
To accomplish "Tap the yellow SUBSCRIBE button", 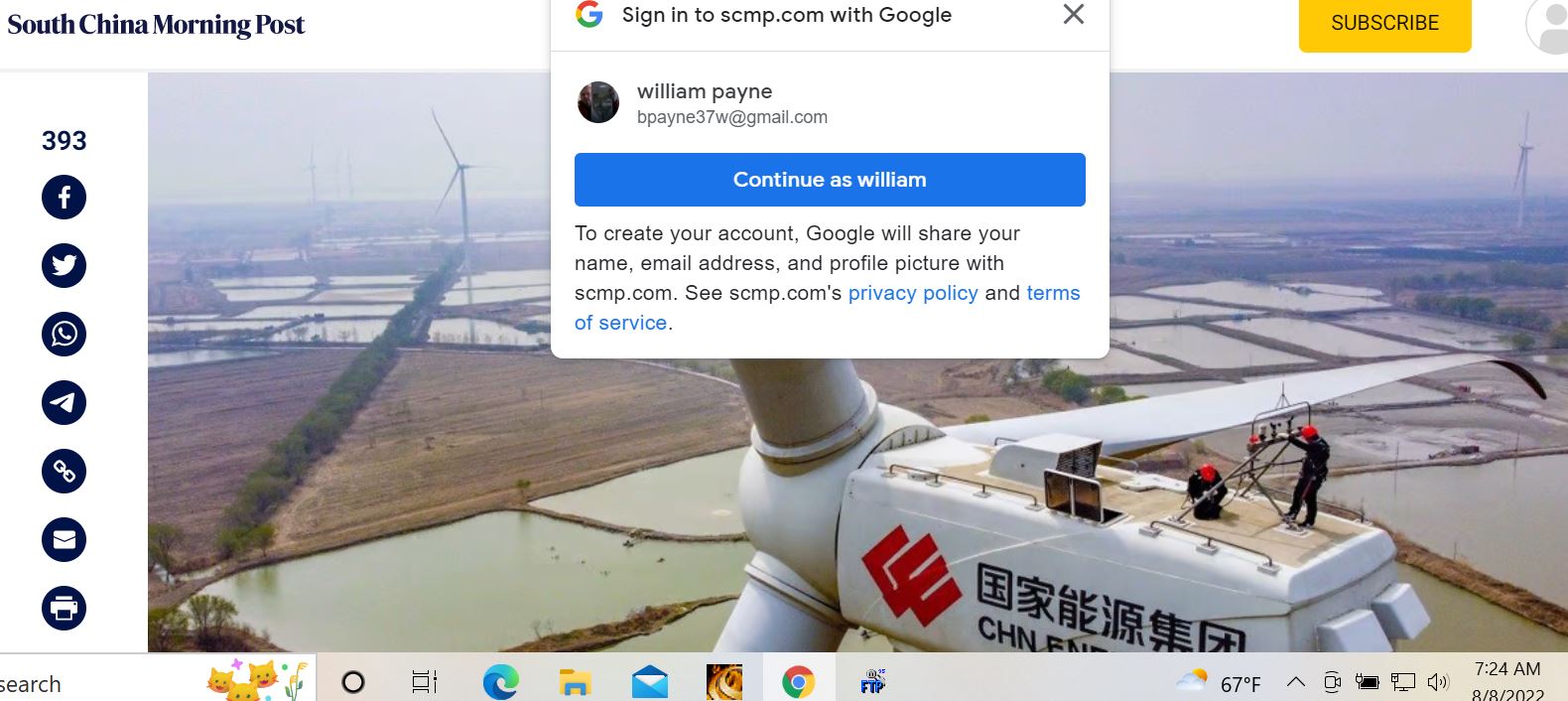I will tap(1384, 24).
